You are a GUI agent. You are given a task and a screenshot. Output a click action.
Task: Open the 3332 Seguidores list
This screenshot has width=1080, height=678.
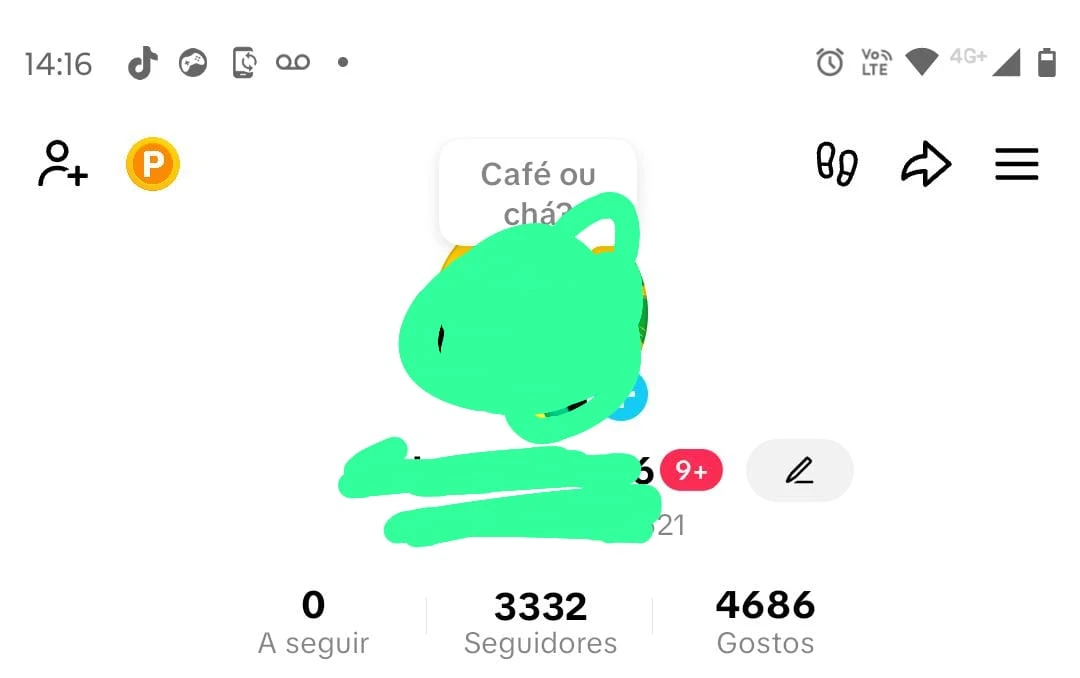coord(540,622)
